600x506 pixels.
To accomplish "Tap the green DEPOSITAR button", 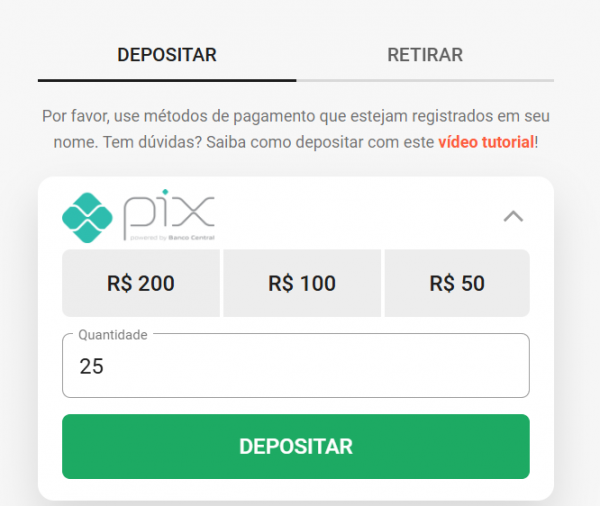I will (x=296, y=446).
